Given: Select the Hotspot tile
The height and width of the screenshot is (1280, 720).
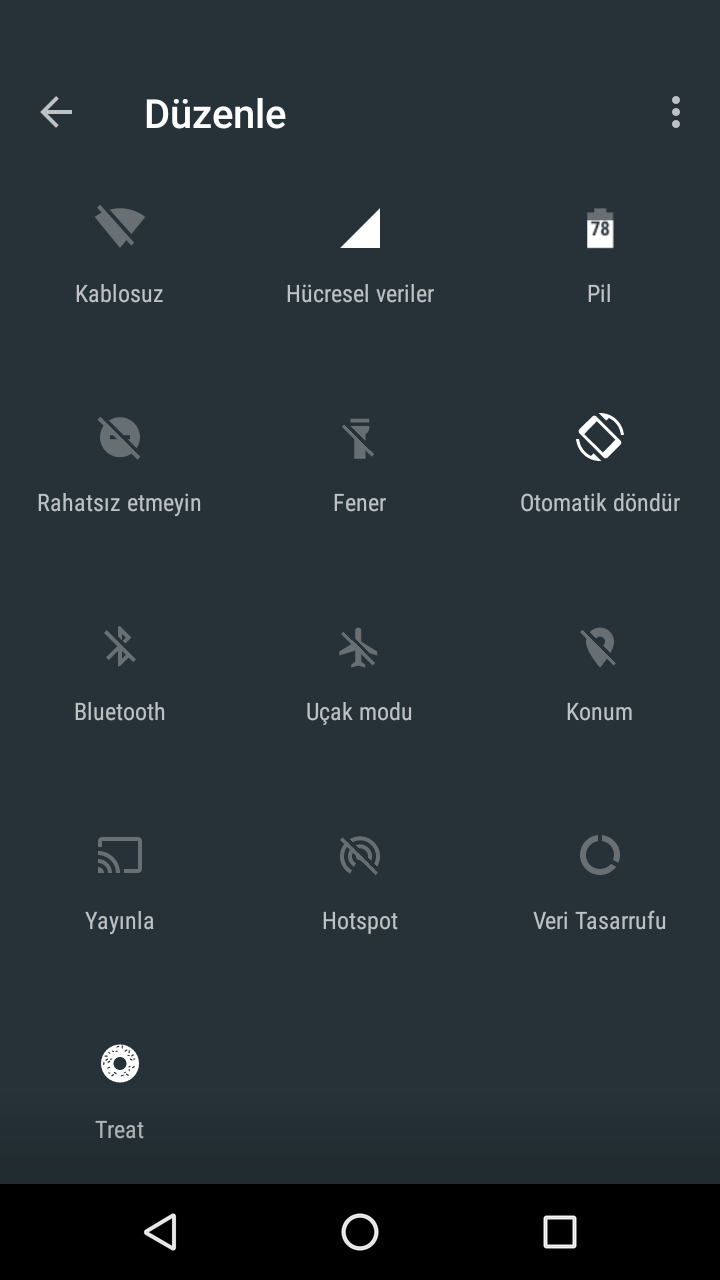Looking at the screenshot, I should tap(360, 883).
